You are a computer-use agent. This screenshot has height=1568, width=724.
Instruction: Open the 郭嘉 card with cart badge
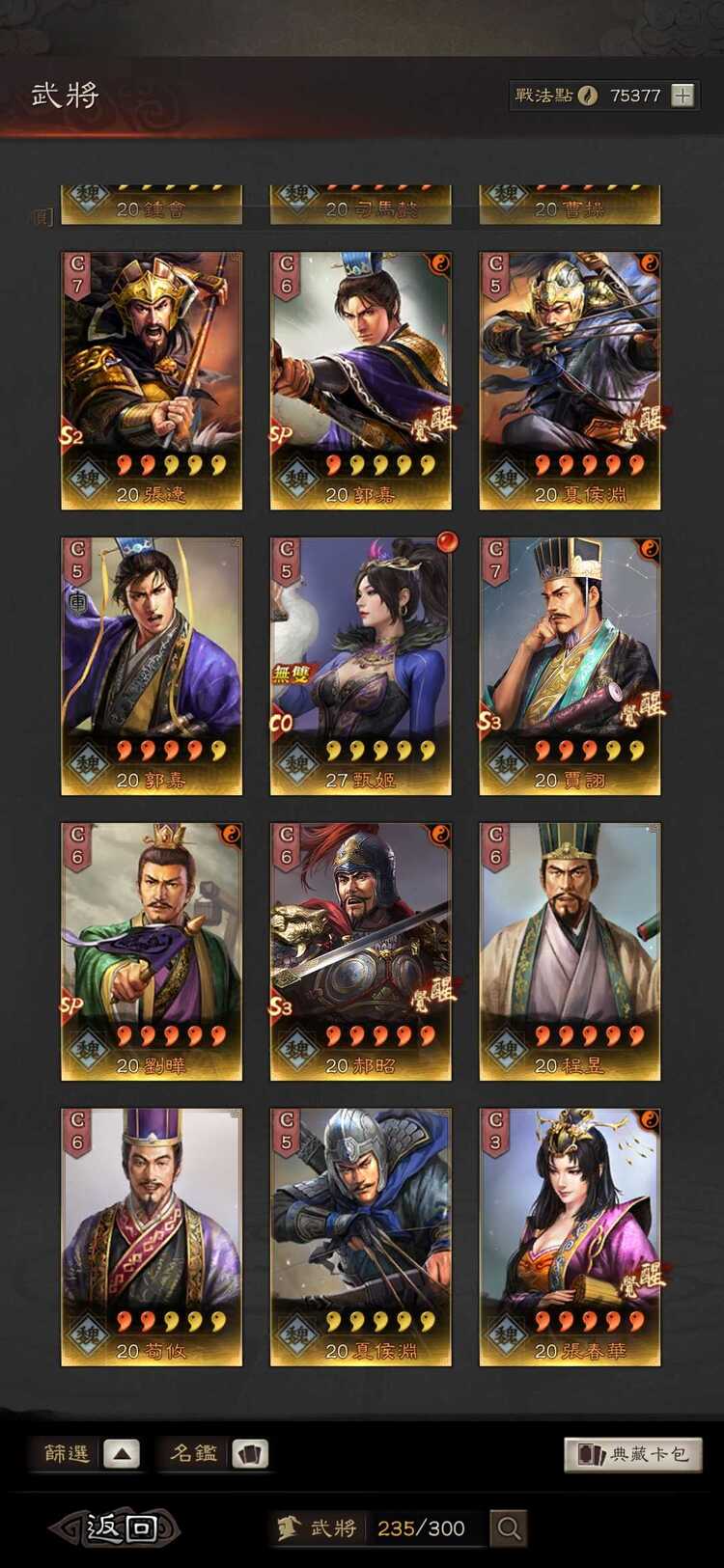pyautogui.click(x=152, y=666)
